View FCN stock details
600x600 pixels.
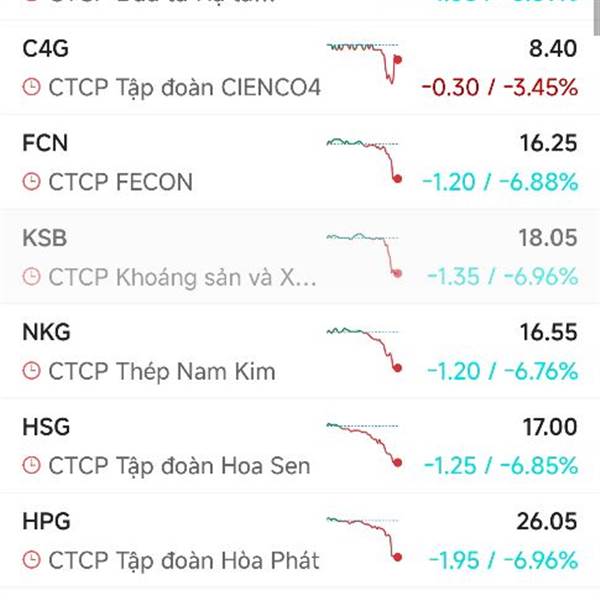[x=300, y=163]
